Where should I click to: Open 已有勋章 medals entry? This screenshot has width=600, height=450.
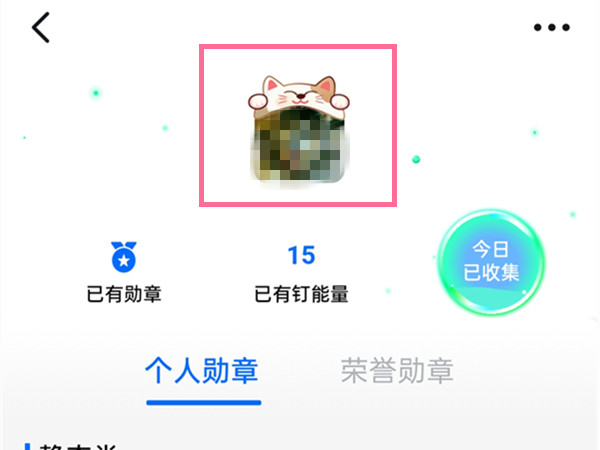tap(123, 272)
